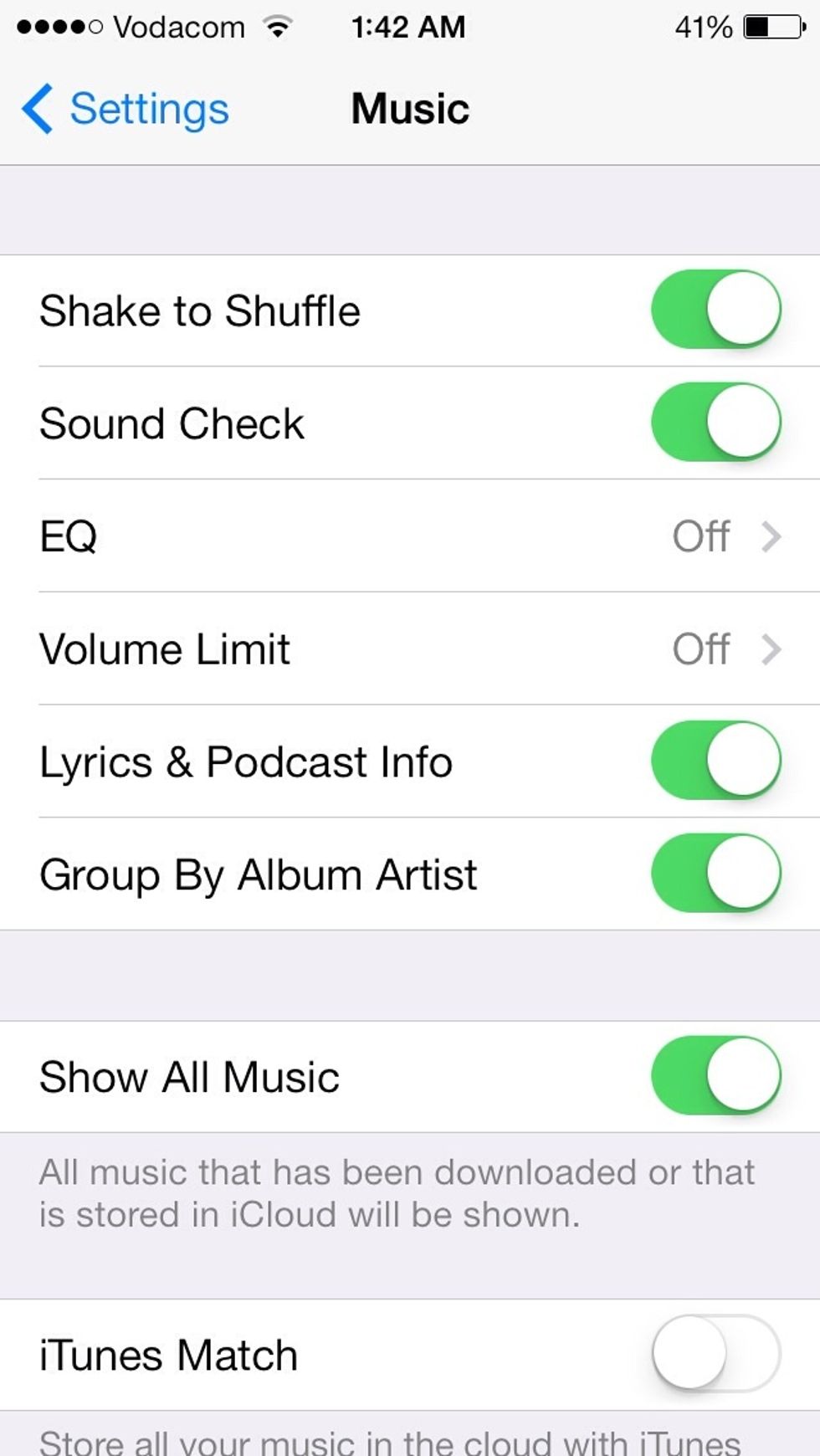Open Volume Limit options
This screenshot has height=1456, width=820.
tap(410, 649)
